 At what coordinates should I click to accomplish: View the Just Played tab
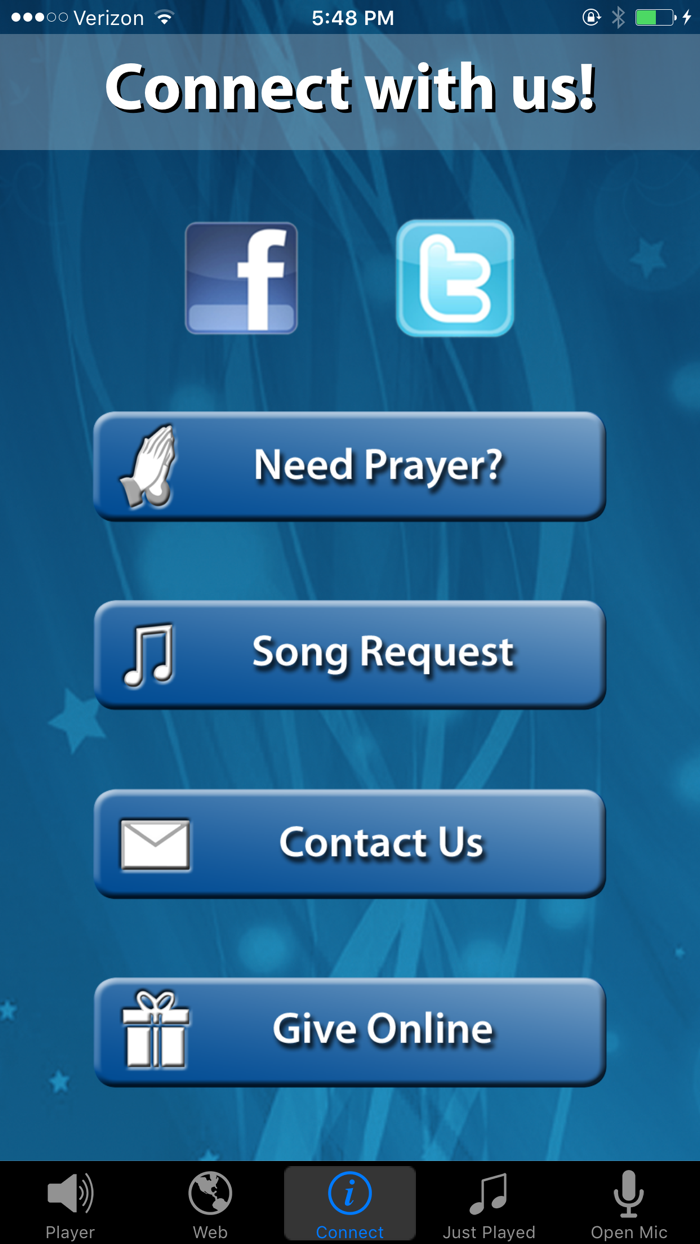(x=489, y=1204)
